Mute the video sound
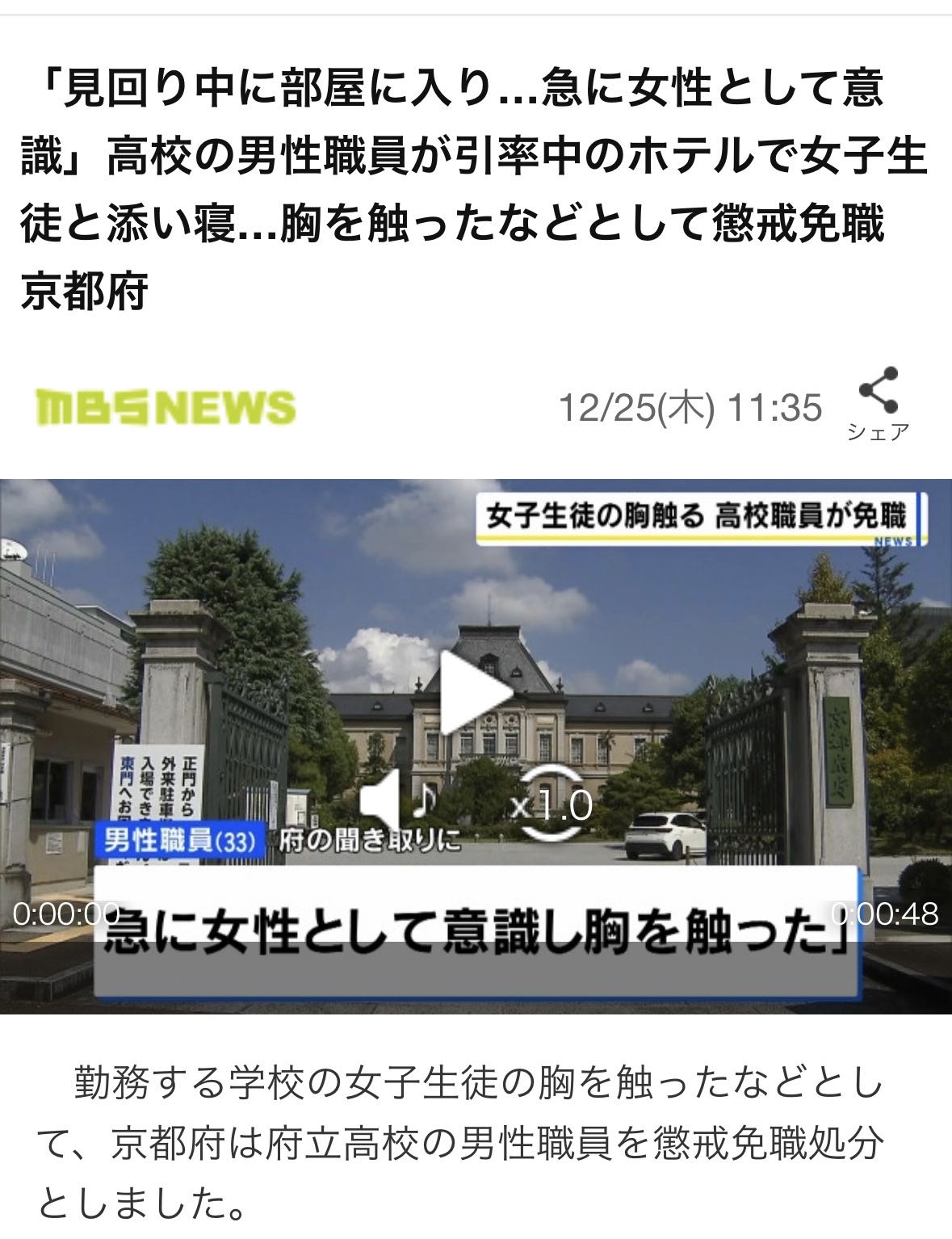952x1239 pixels. pos(395,802)
